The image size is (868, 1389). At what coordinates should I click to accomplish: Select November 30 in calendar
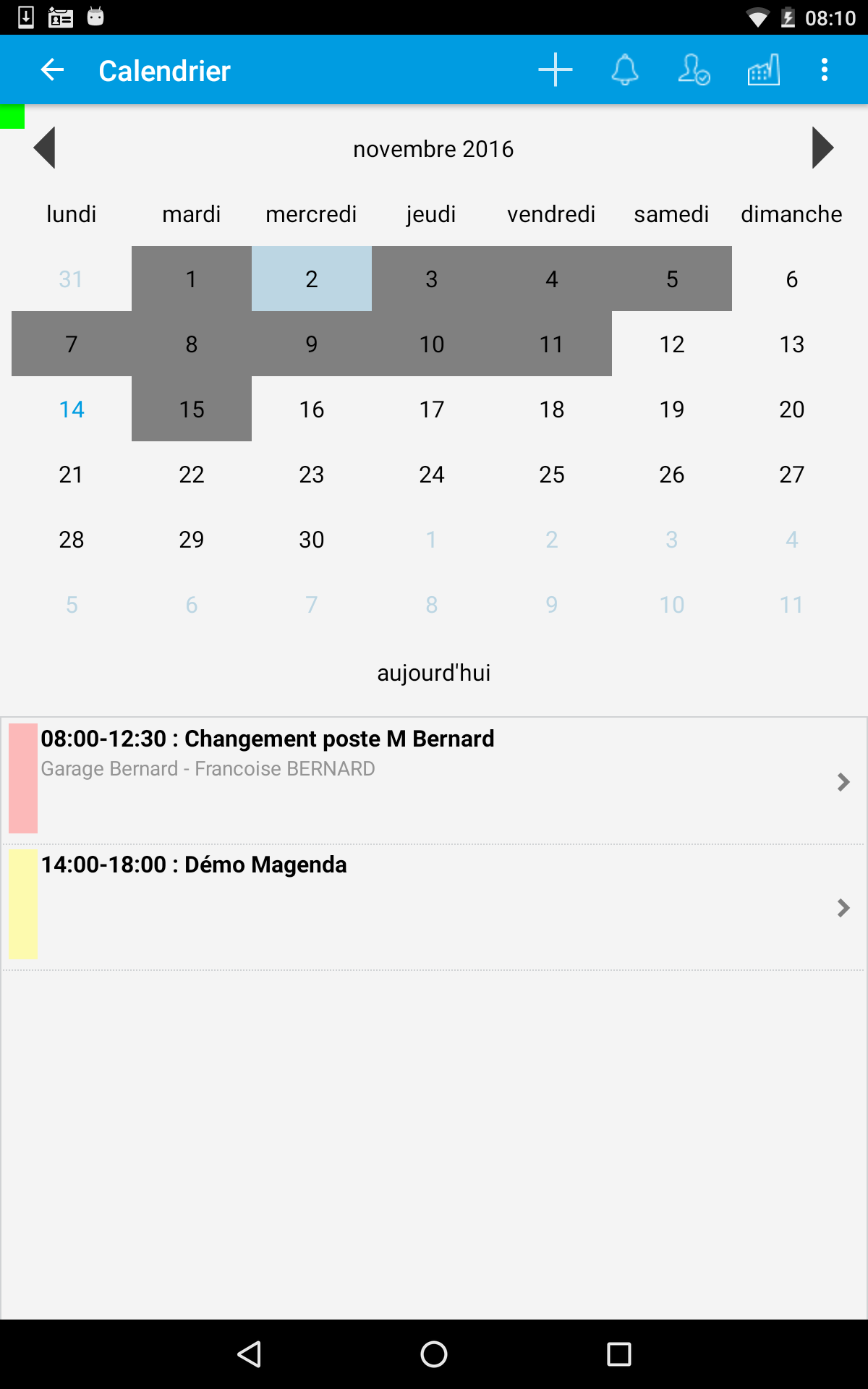(x=312, y=539)
